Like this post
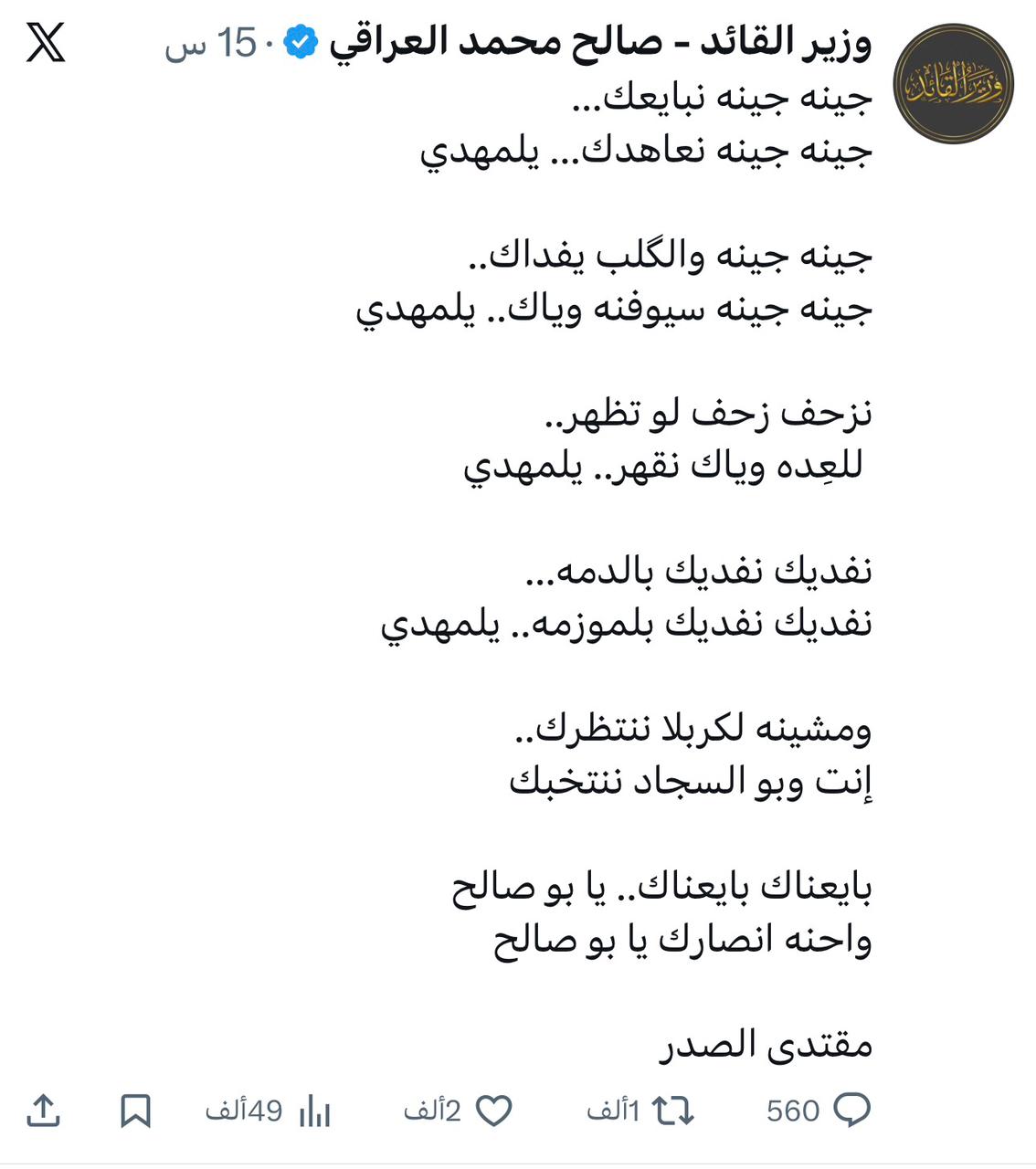The image size is (1036, 1169). [x=494, y=1111]
